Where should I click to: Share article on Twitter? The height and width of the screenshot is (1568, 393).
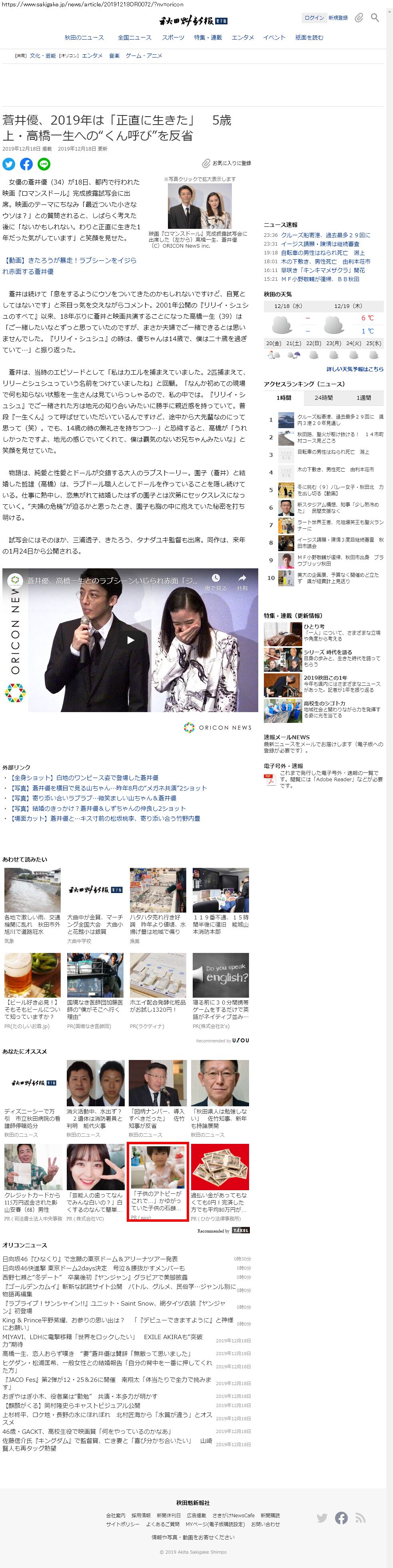[8, 164]
